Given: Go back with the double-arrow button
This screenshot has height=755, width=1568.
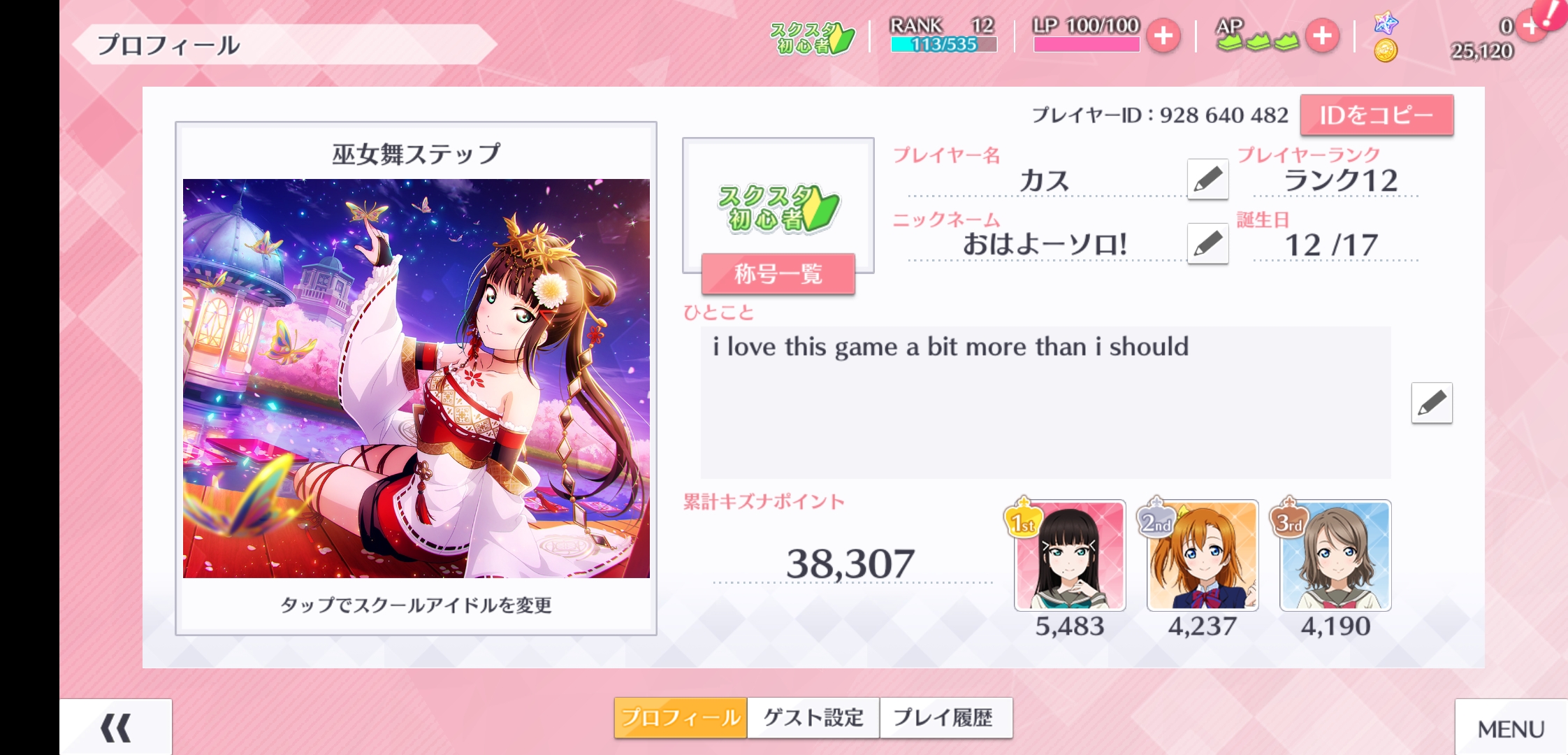Looking at the screenshot, I should point(116,728).
